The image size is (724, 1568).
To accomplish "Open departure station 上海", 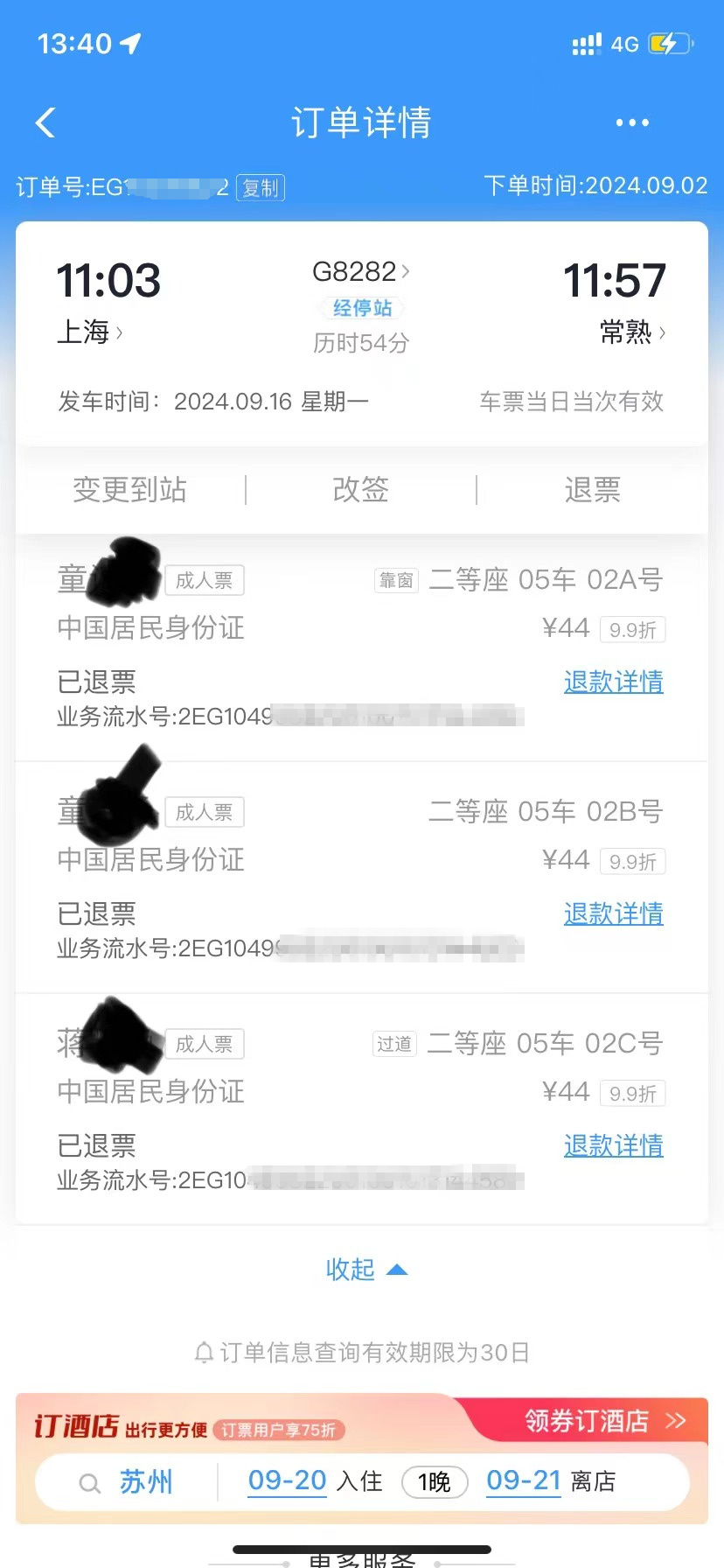I will (x=89, y=332).
